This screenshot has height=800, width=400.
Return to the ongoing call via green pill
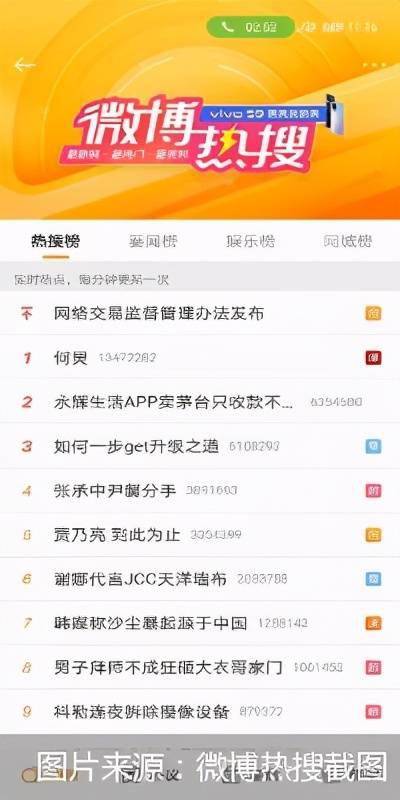tap(251, 27)
